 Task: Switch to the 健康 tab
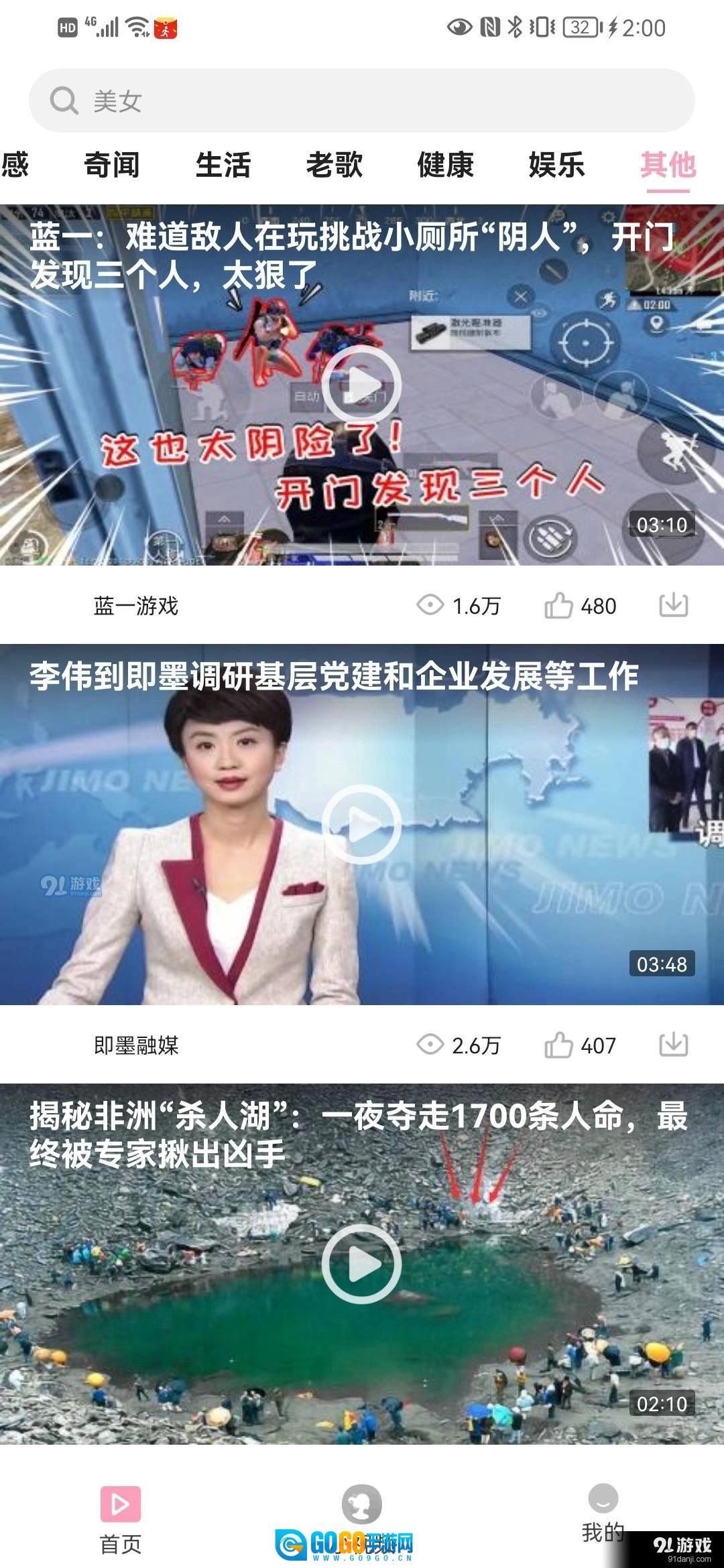pyautogui.click(x=445, y=165)
